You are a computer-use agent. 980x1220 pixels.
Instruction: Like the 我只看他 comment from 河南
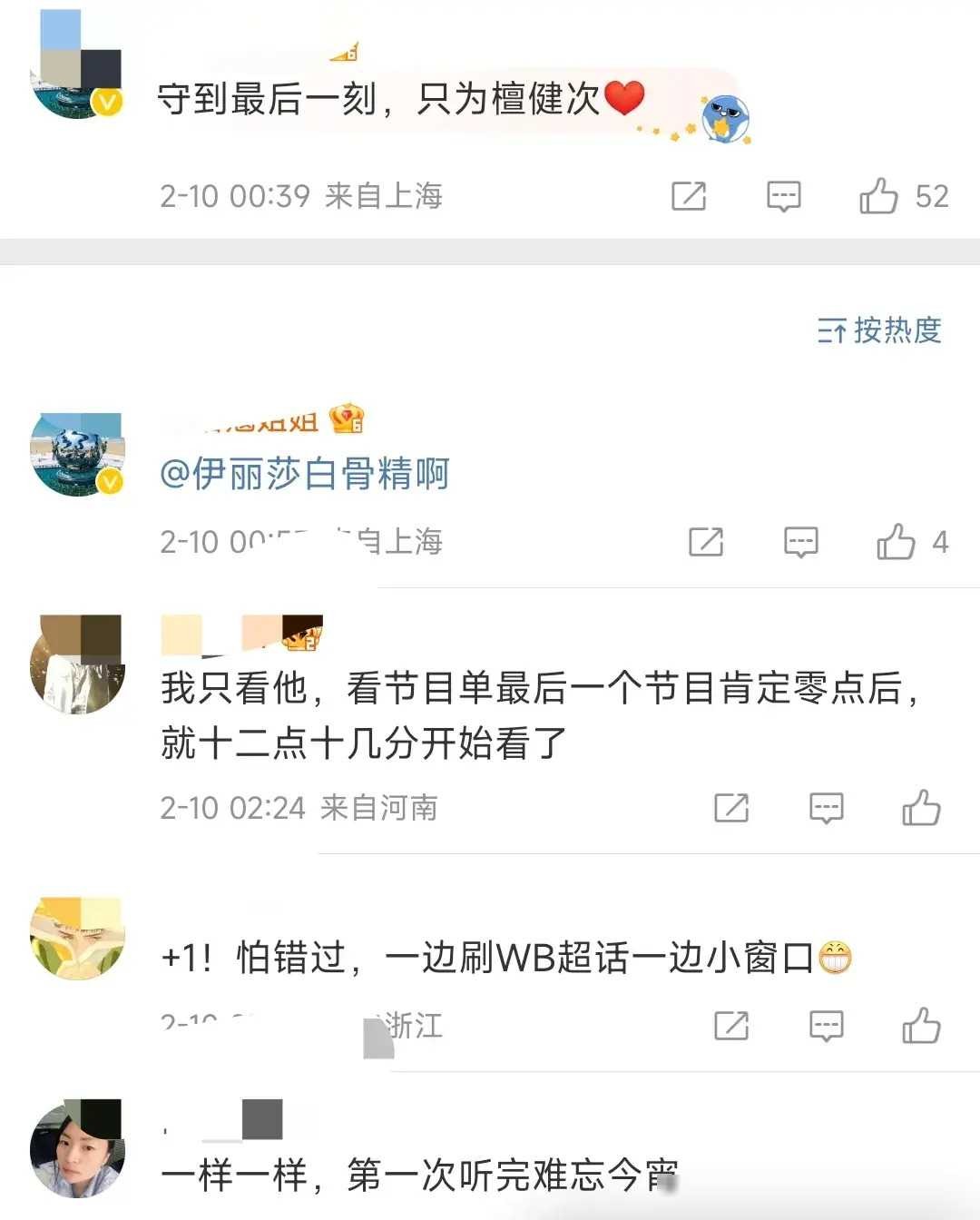tap(921, 807)
